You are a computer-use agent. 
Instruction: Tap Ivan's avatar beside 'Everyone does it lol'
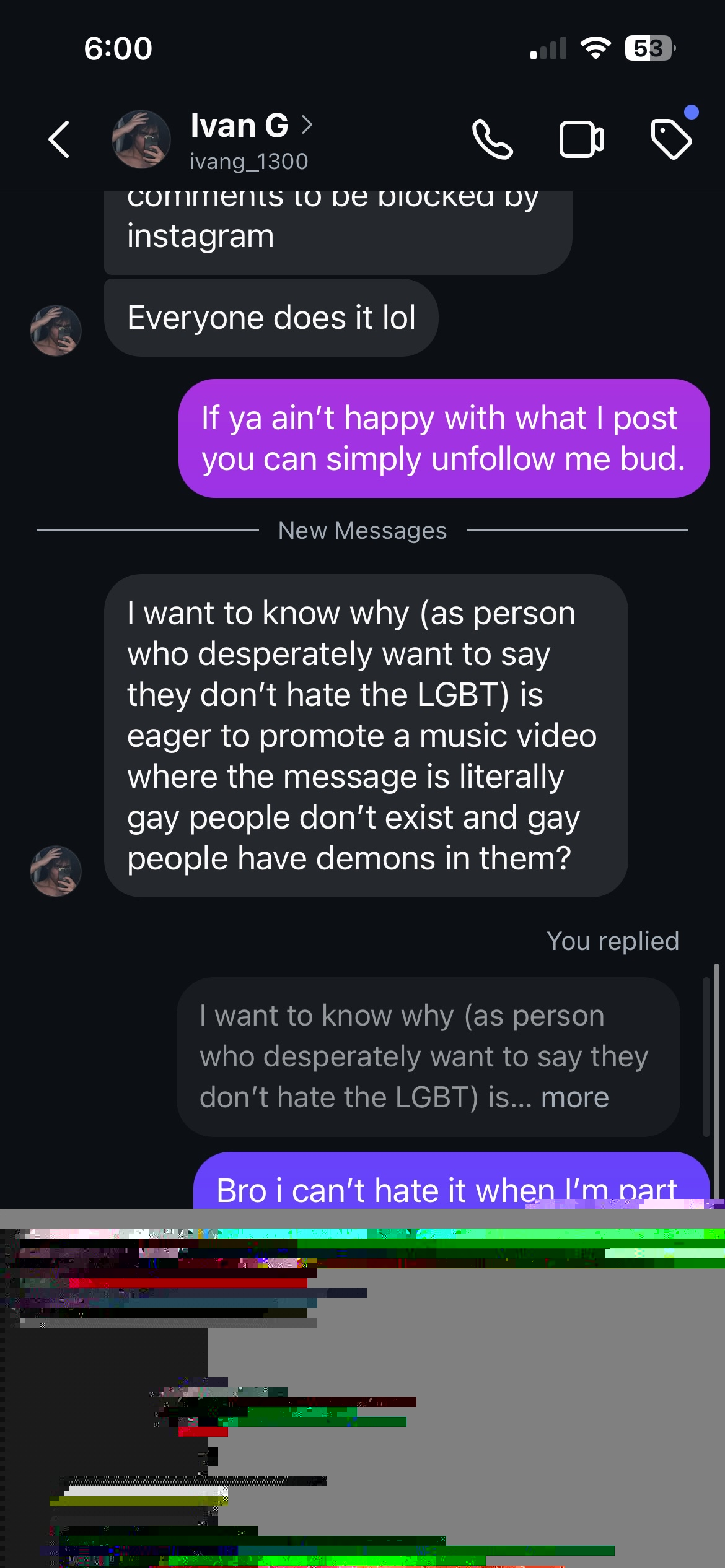pyautogui.click(x=56, y=331)
